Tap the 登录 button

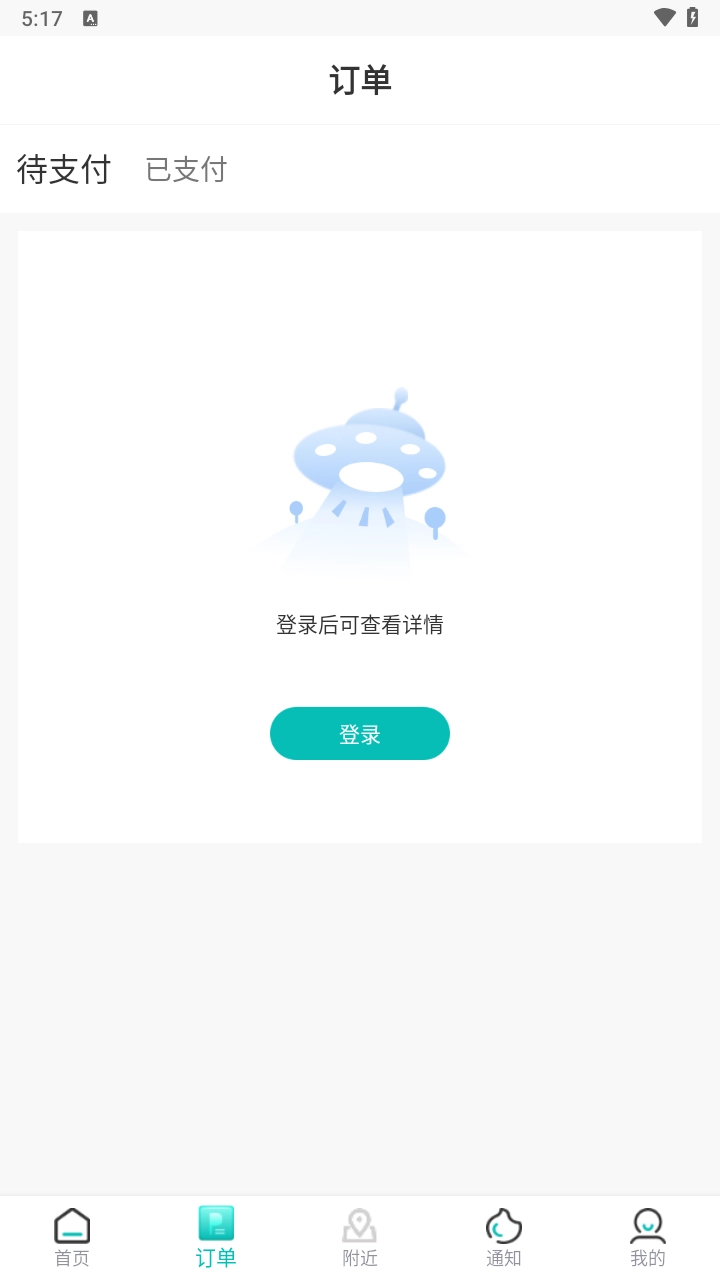[360, 733]
